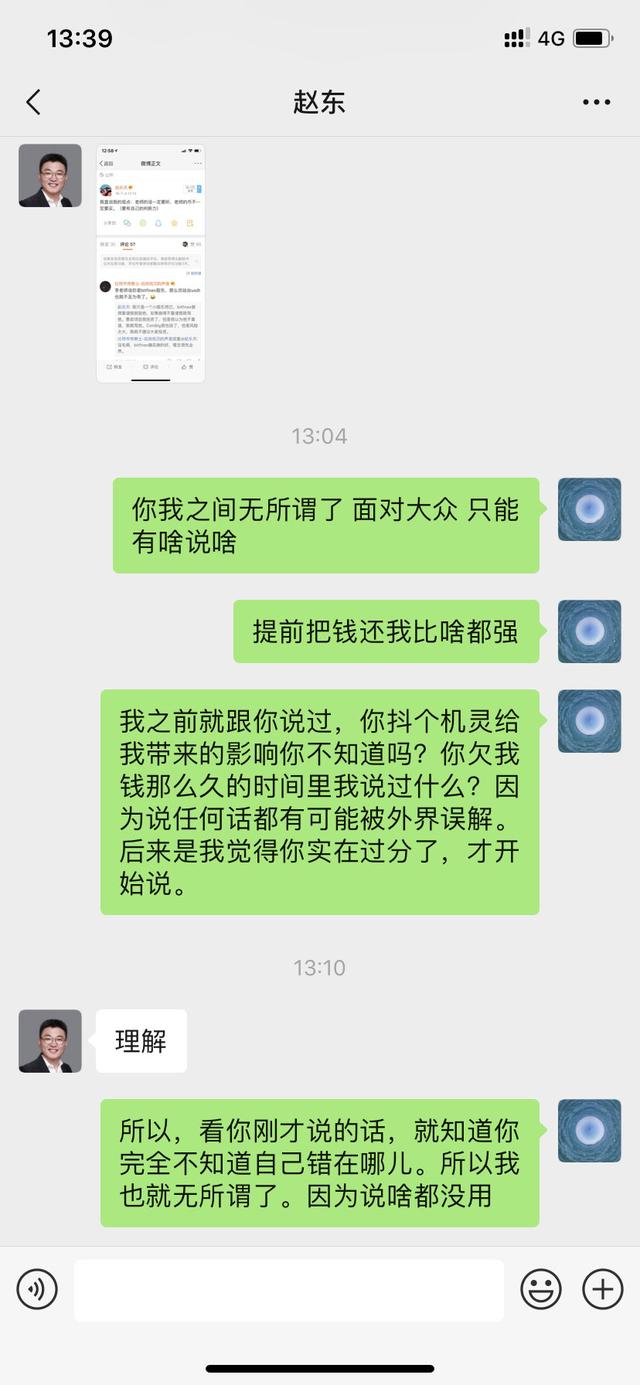Open the emoji sticker panel
Screen dimensions: 640x1385
click(541, 1290)
